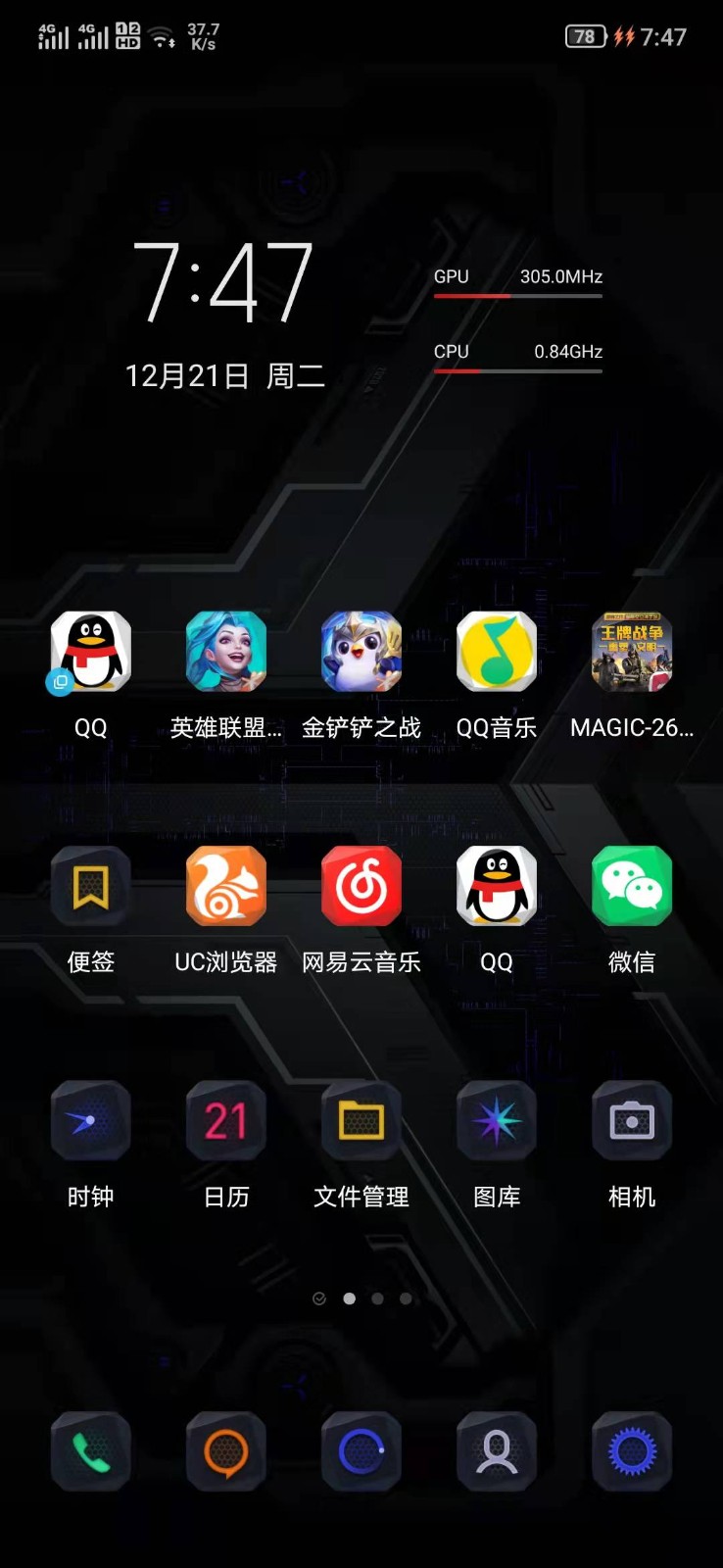Open 日历 calendar app

click(x=225, y=1121)
